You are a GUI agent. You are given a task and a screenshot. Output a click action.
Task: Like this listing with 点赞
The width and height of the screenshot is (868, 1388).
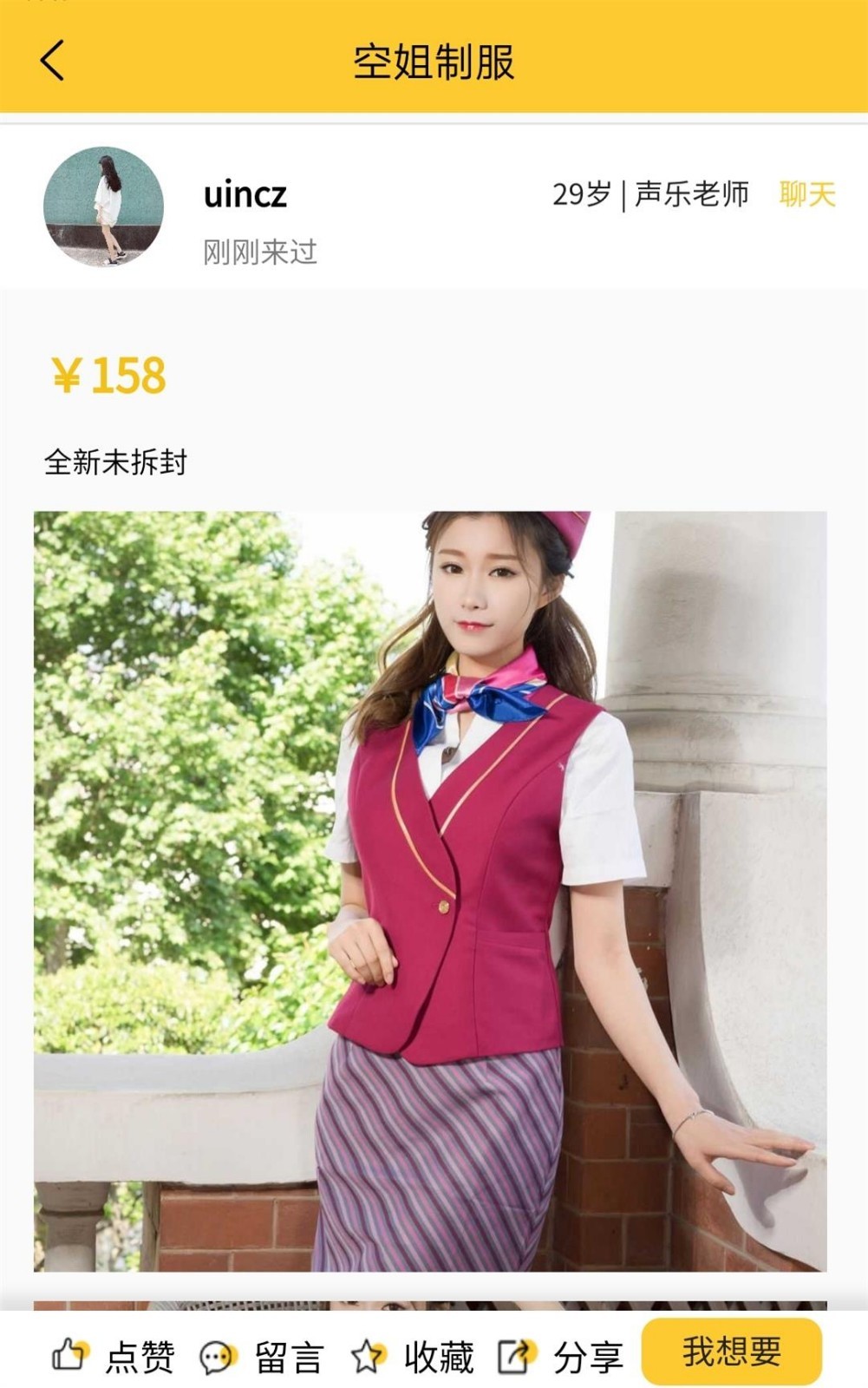click(113, 1356)
